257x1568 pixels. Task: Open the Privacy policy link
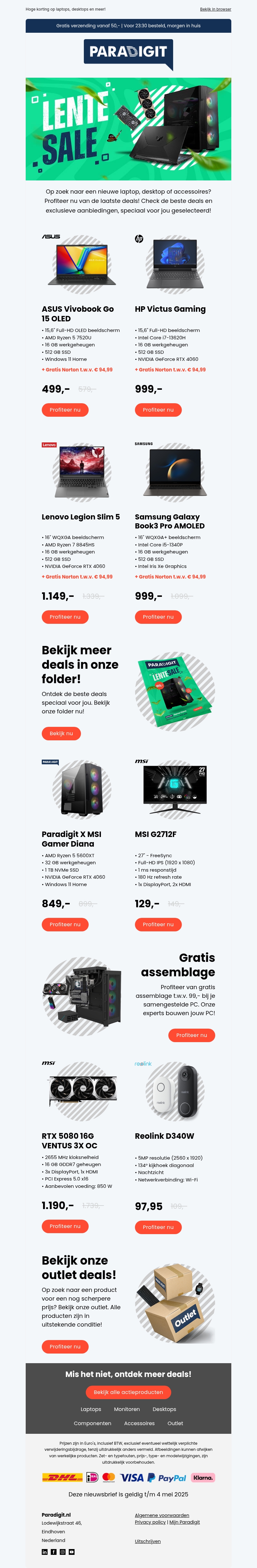click(150, 1522)
